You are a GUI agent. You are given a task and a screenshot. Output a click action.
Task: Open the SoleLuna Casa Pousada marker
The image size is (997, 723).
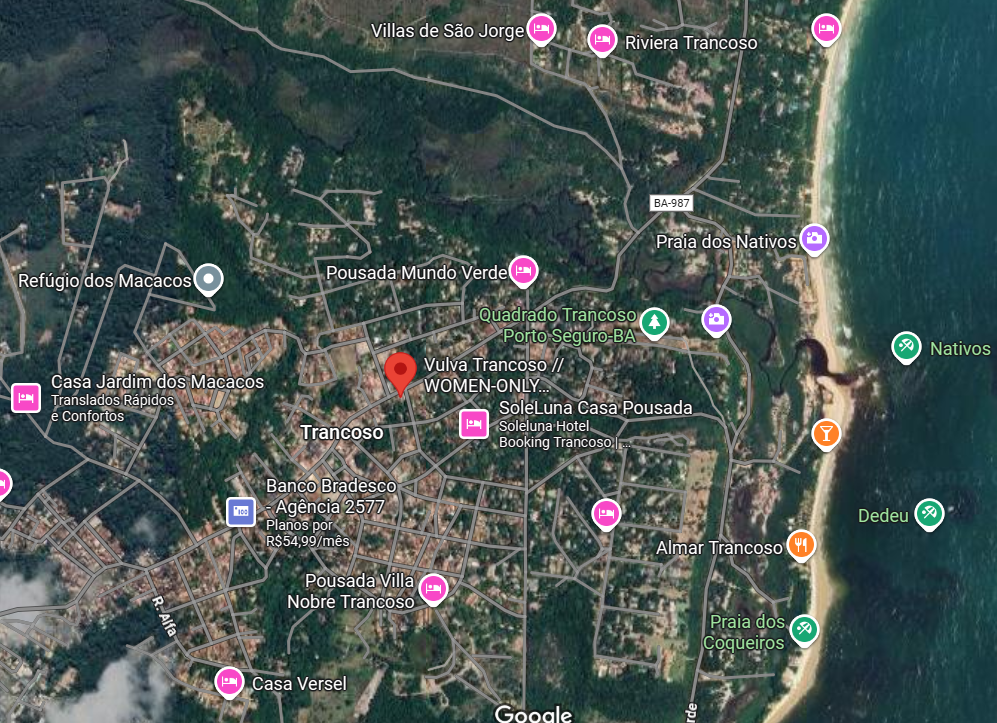pos(473,423)
